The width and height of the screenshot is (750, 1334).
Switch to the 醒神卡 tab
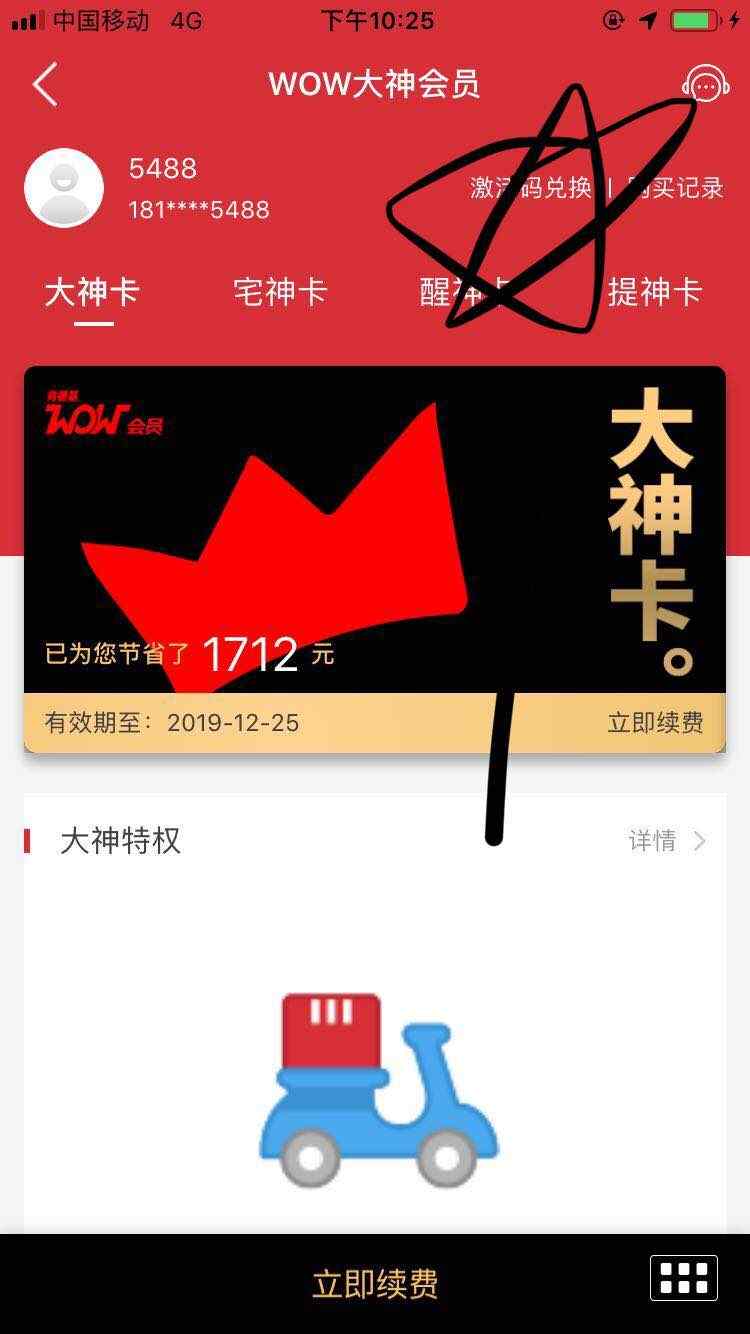pos(466,292)
